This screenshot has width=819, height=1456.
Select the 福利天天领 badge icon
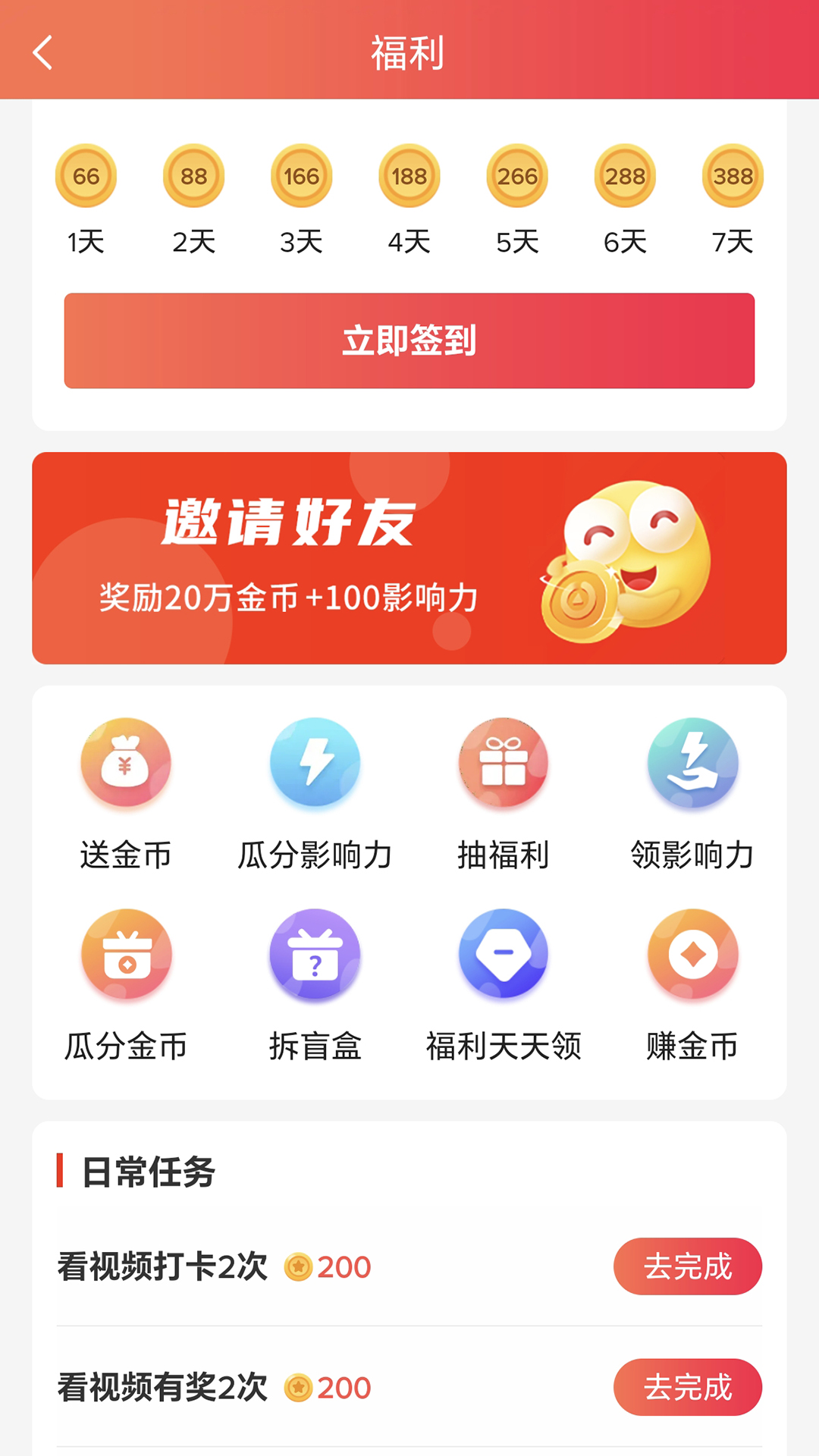[x=504, y=955]
